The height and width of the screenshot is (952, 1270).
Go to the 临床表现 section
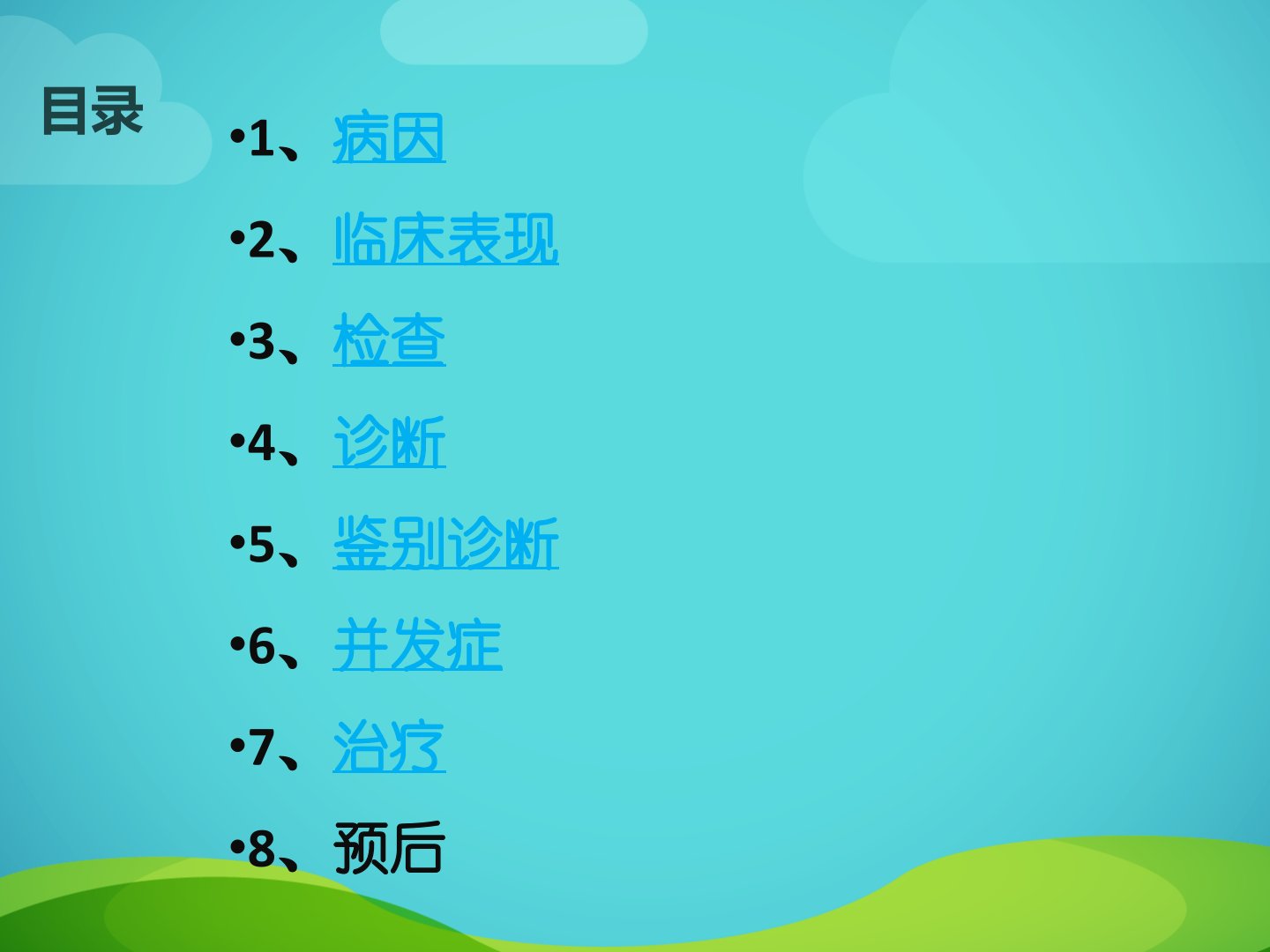tap(445, 240)
